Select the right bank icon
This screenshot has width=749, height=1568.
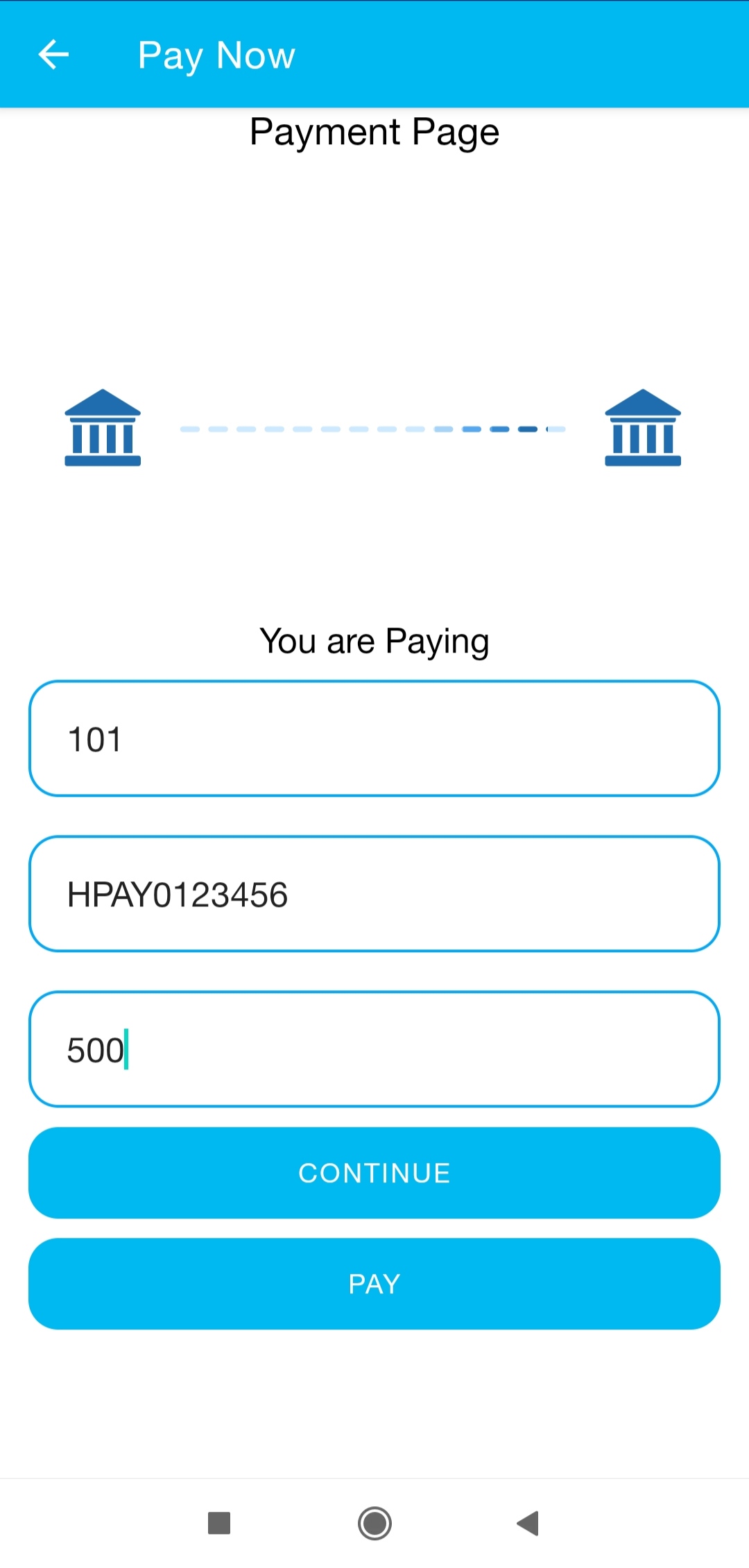click(643, 429)
